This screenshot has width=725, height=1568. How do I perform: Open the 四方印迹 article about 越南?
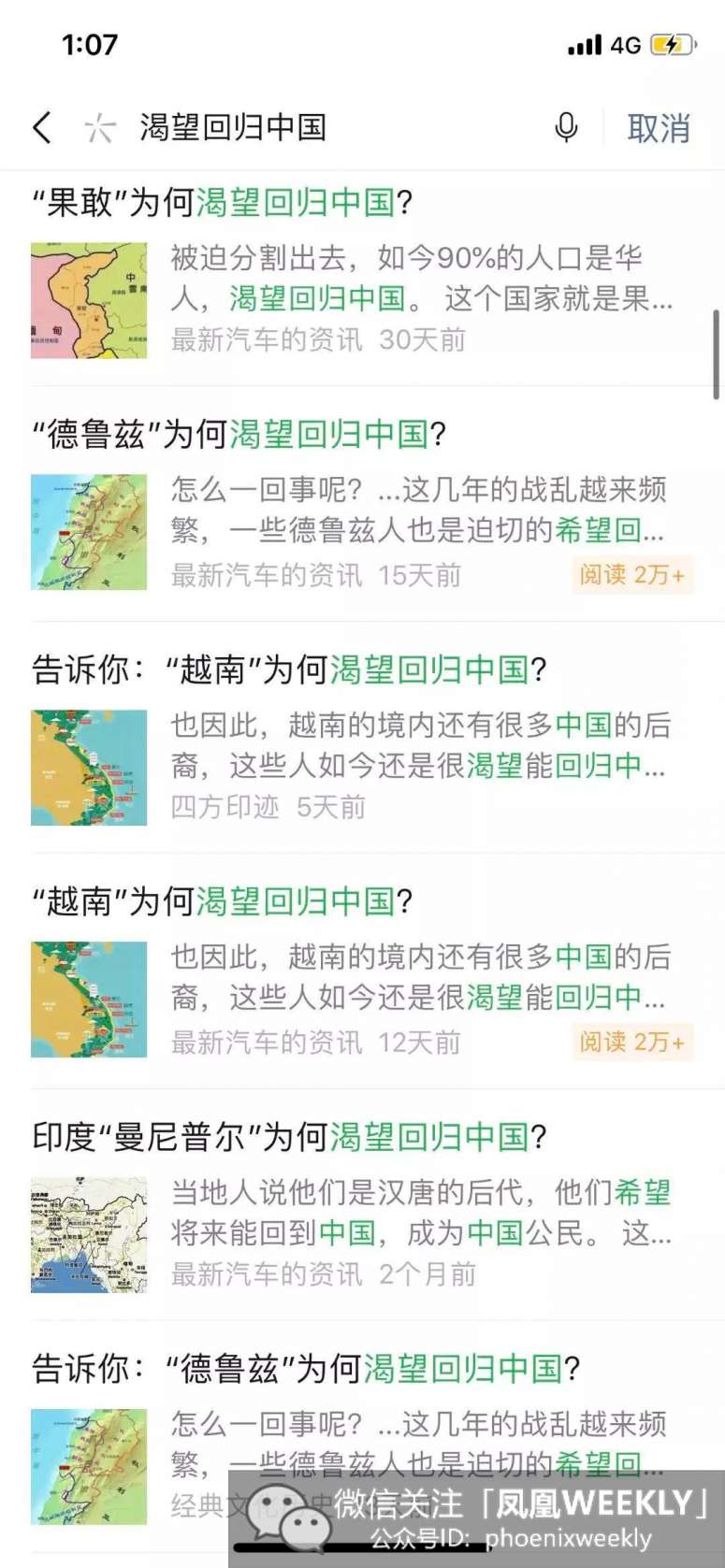tap(289, 669)
